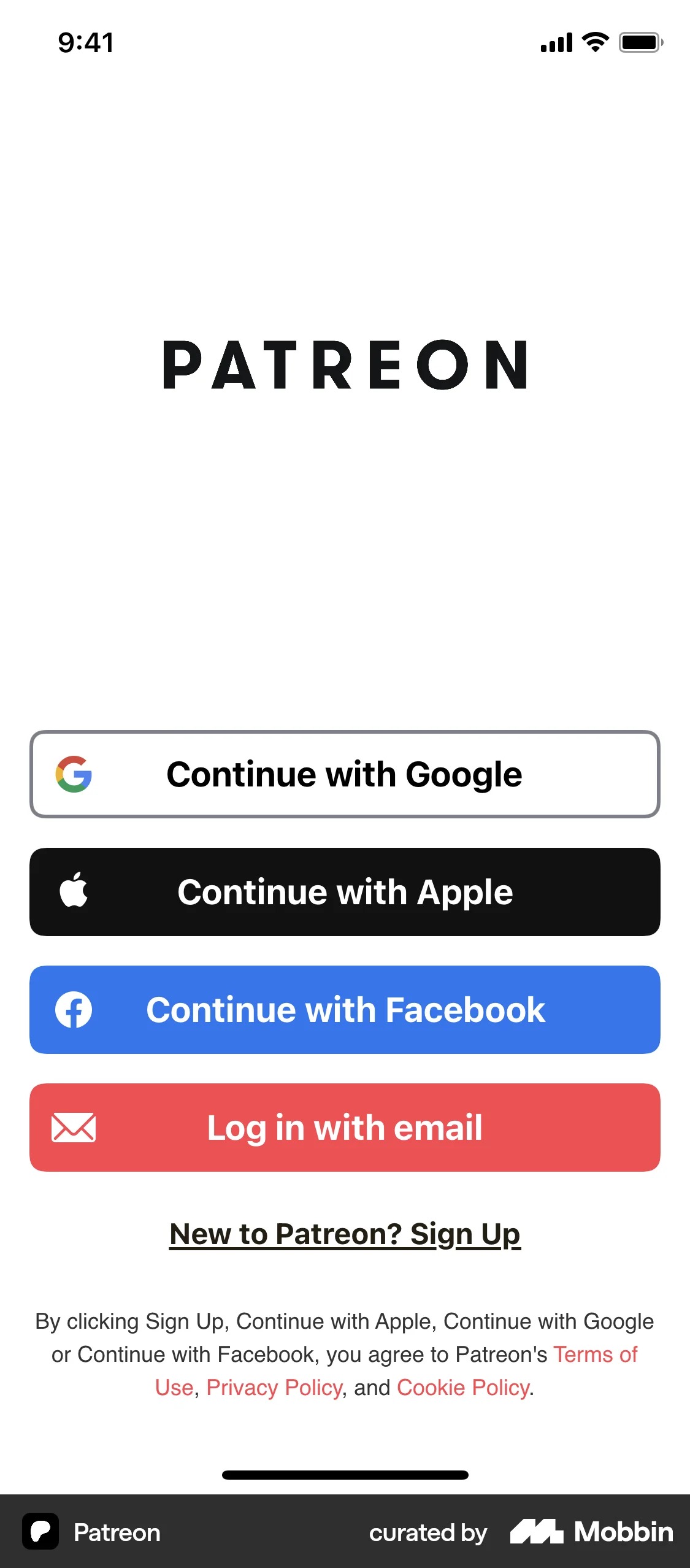690x1568 pixels.
Task: Click the Facebook logo icon
Action: pos(73,1009)
